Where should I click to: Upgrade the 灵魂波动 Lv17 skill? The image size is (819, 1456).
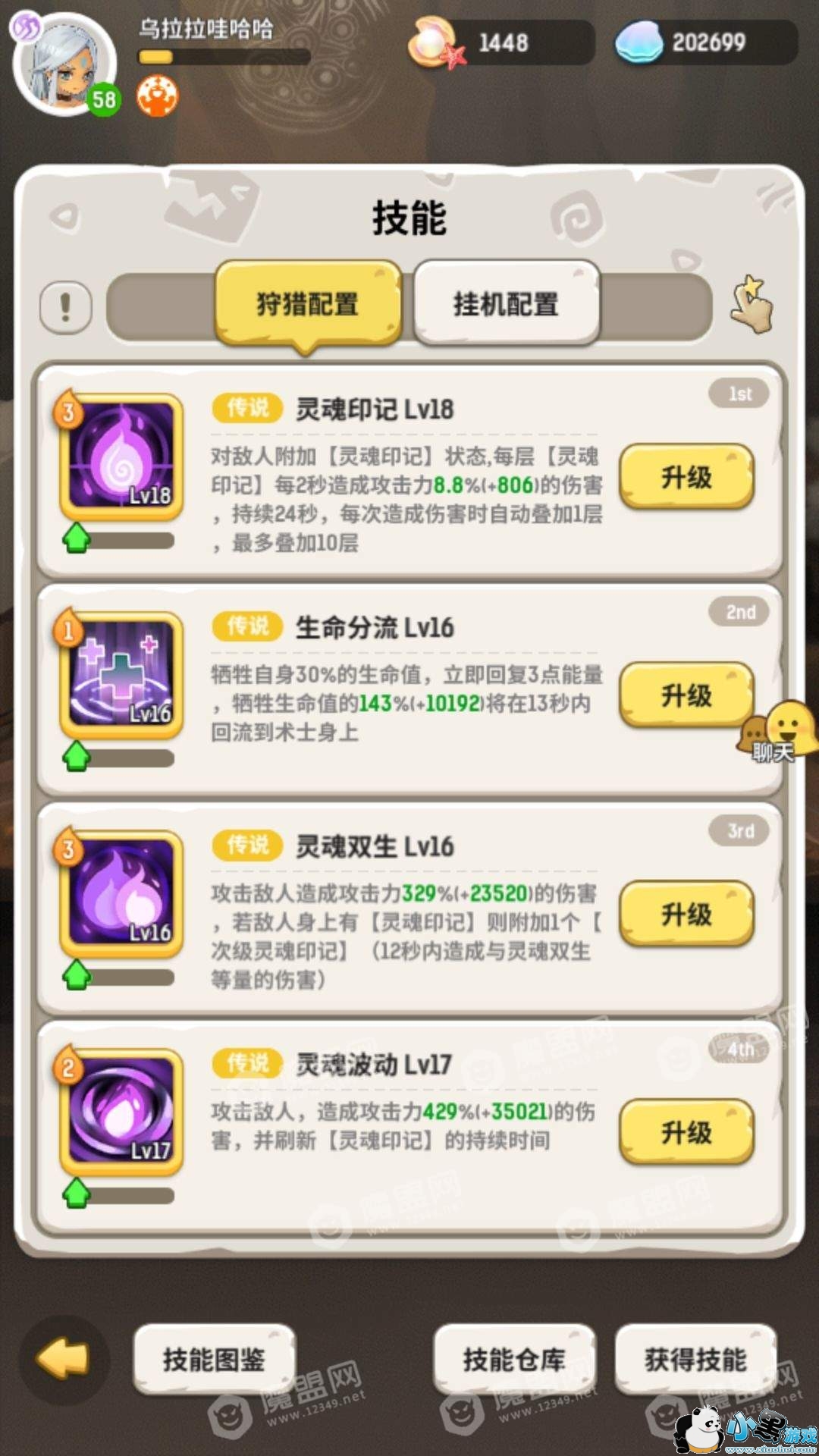coord(686,1132)
